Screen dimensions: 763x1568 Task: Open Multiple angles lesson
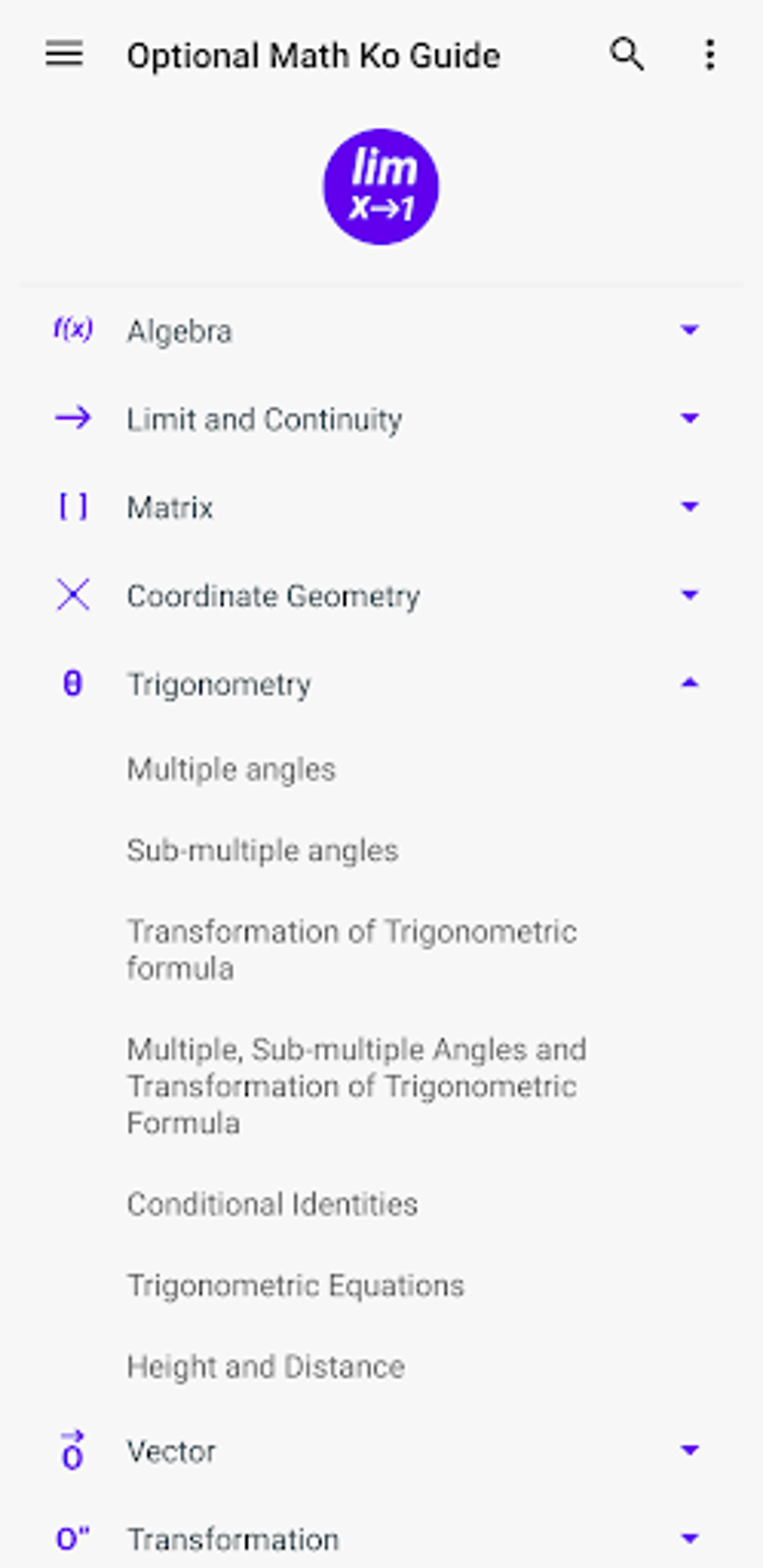231,769
